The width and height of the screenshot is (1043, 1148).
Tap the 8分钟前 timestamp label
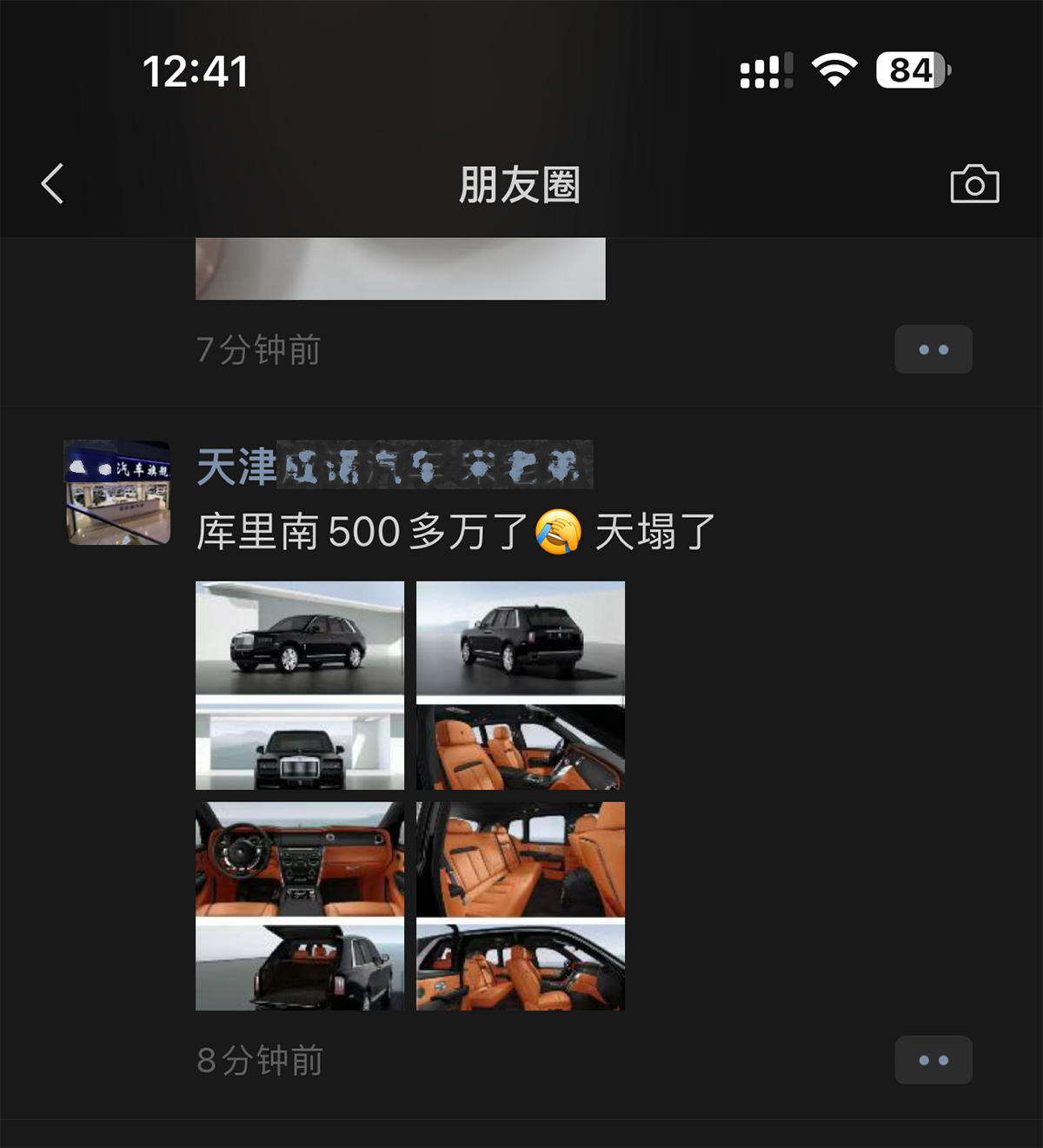[261, 1059]
